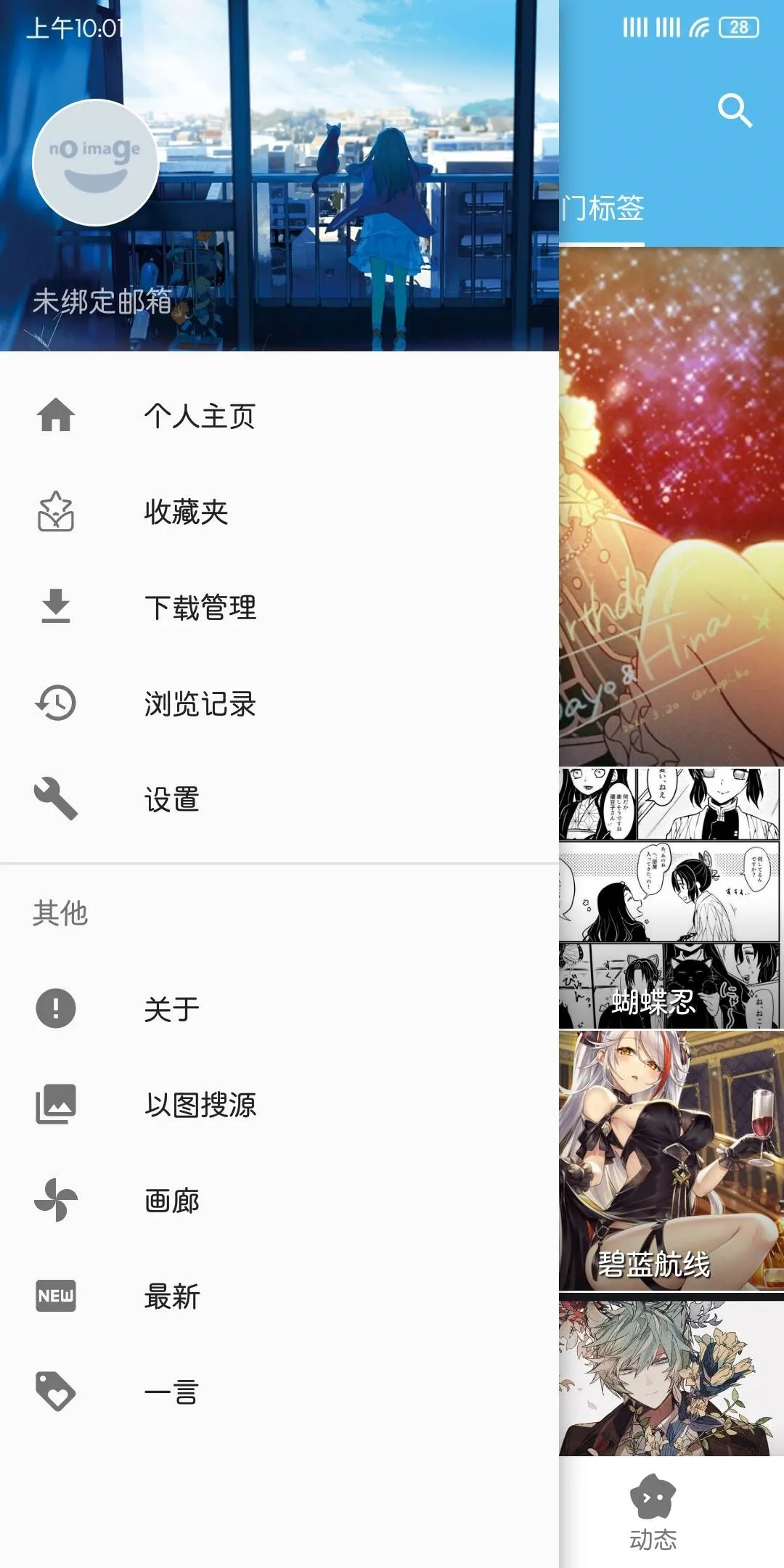Select the home icon beside 个人主页
The width and height of the screenshot is (784, 1568).
pyautogui.click(x=54, y=415)
